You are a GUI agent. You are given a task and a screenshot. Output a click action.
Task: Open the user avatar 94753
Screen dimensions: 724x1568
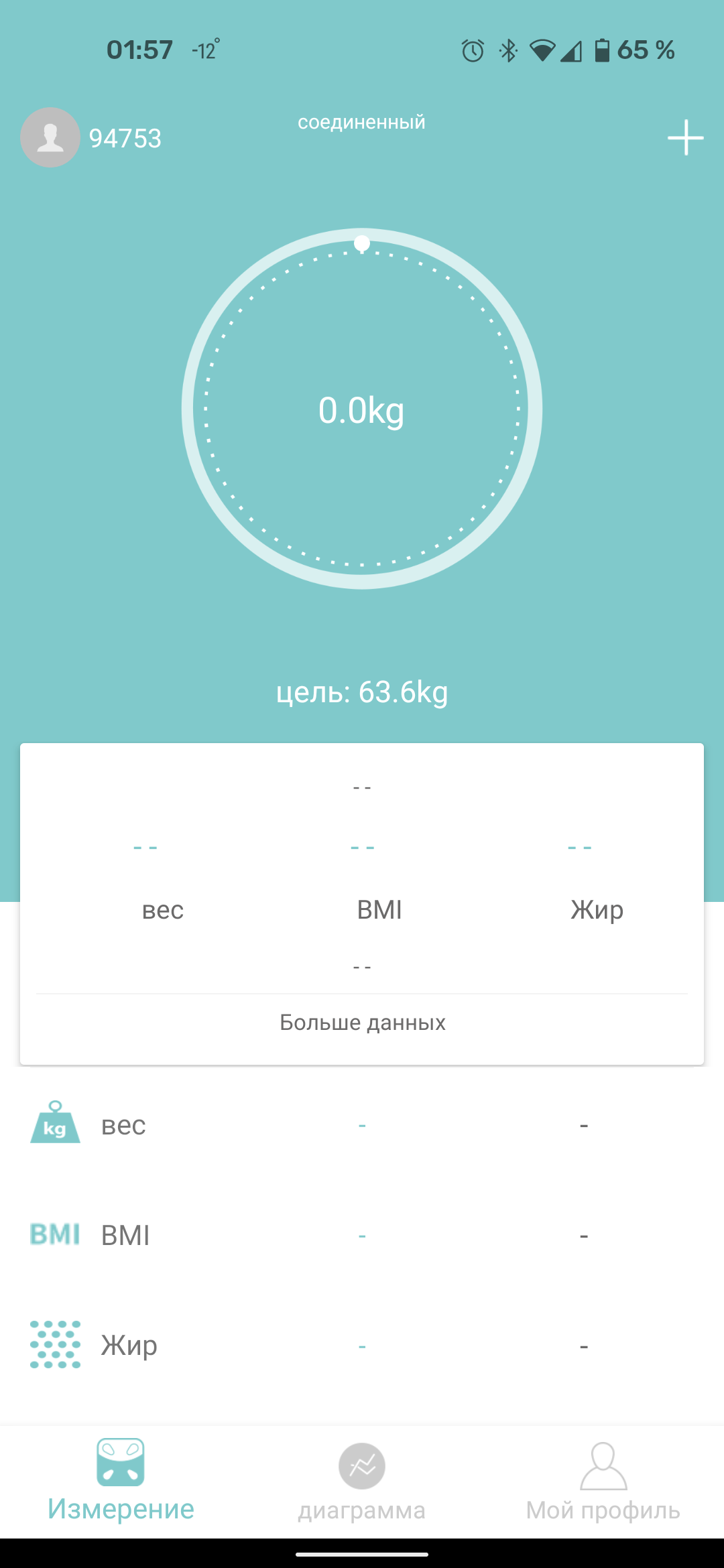(50, 137)
